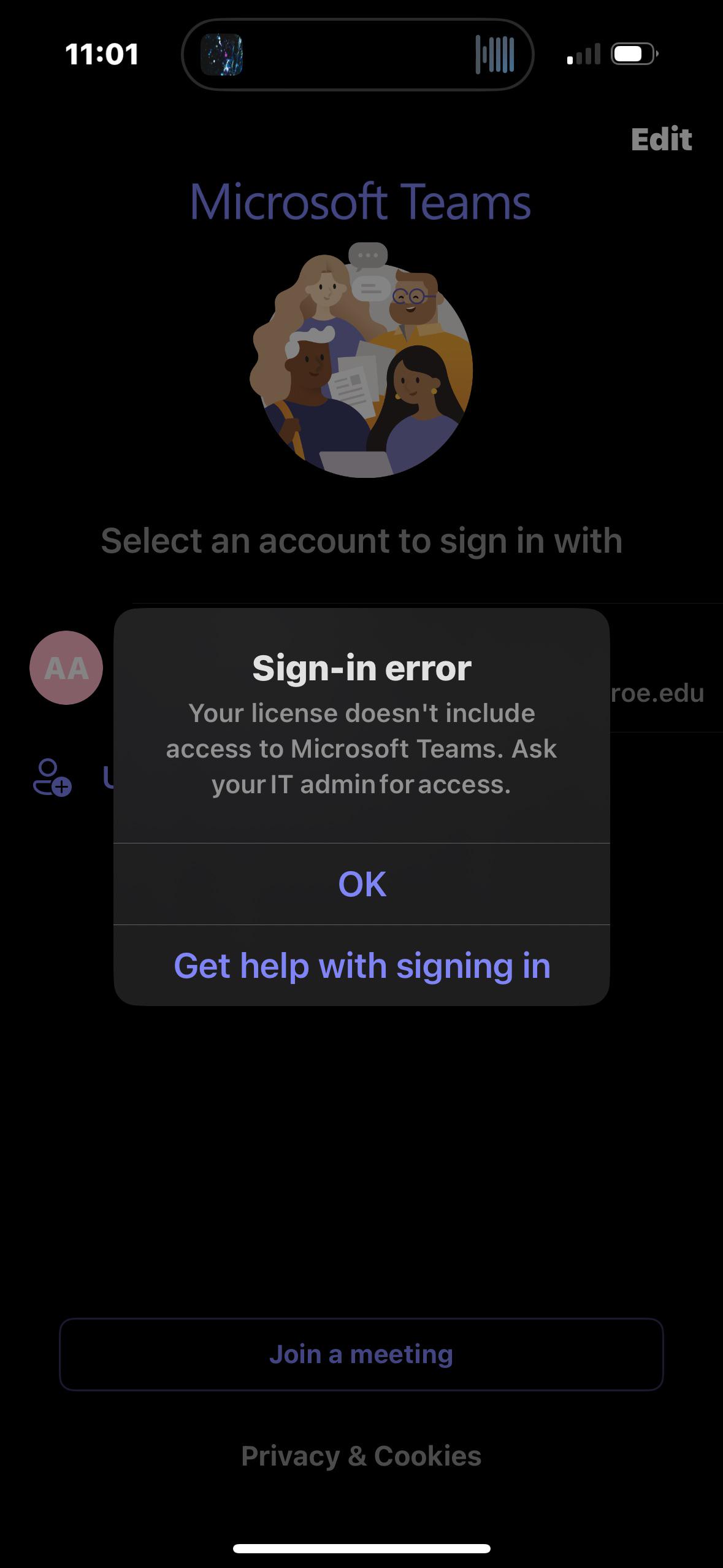Image resolution: width=723 pixels, height=1568 pixels.
Task: Open Privacy & Cookies
Action: (361, 1456)
